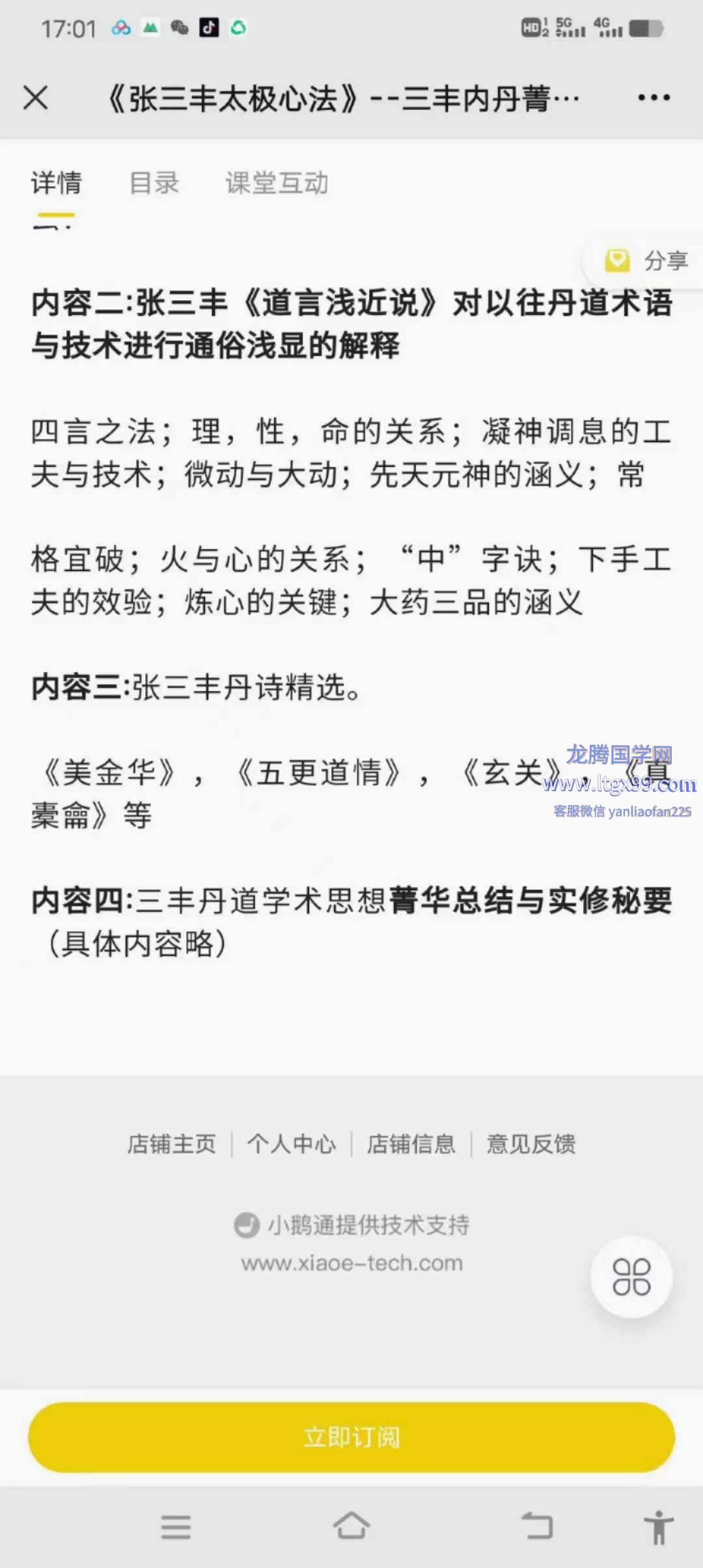Viewport: 703px width, 1568px height.
Task: Select the 详情 tab
Action: click(x=56, y=183)
